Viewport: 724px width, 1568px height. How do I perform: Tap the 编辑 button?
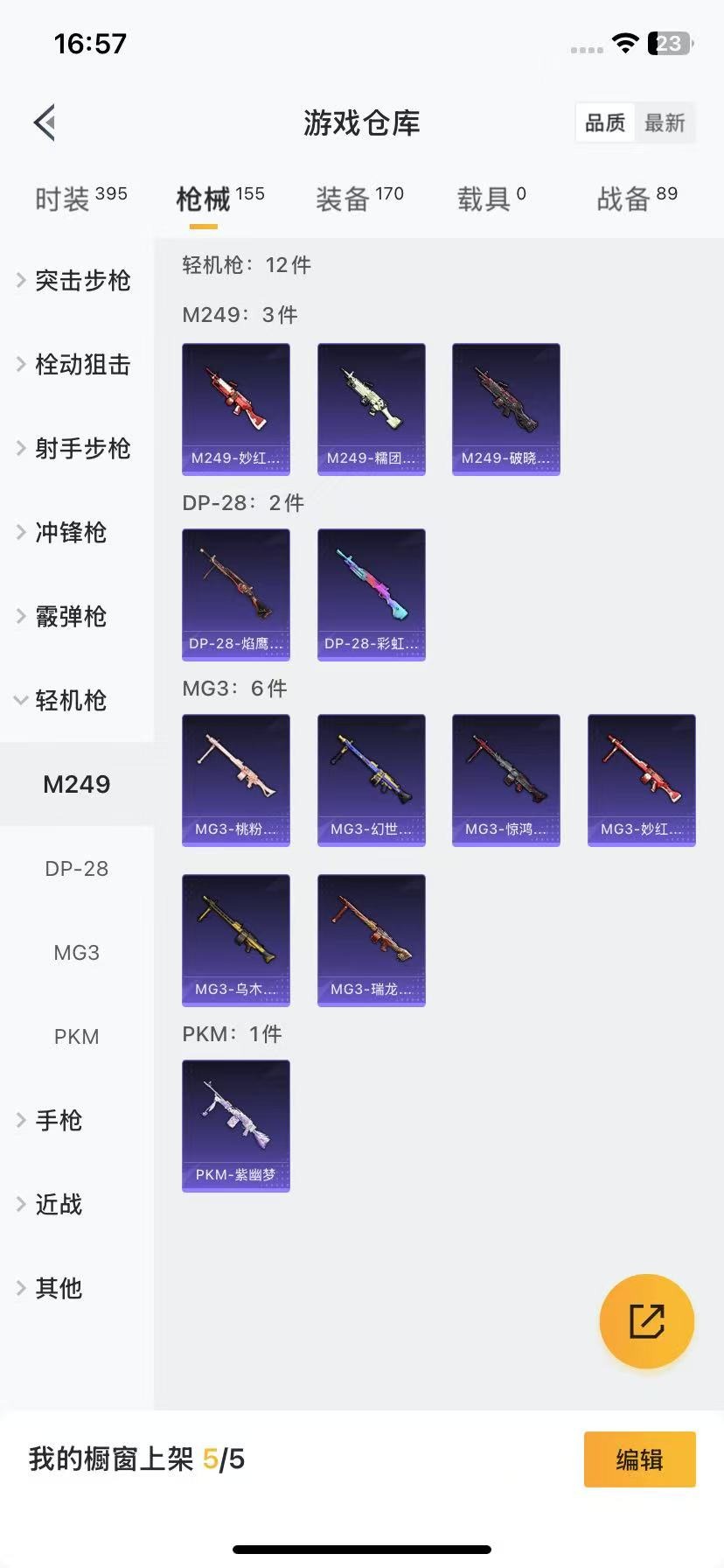click(639, 1459)
